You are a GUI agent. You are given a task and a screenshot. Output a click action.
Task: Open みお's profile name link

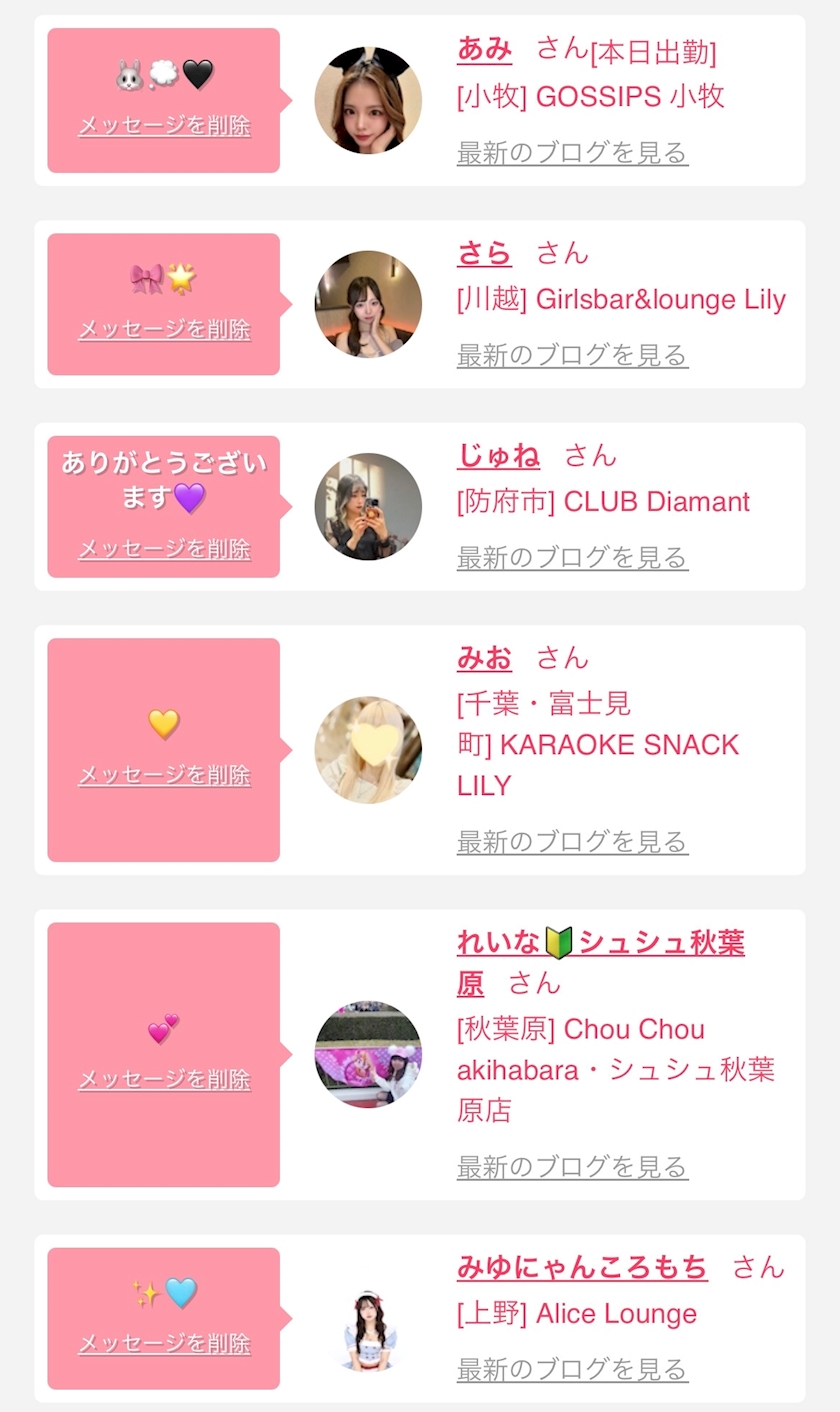(484, 657)
